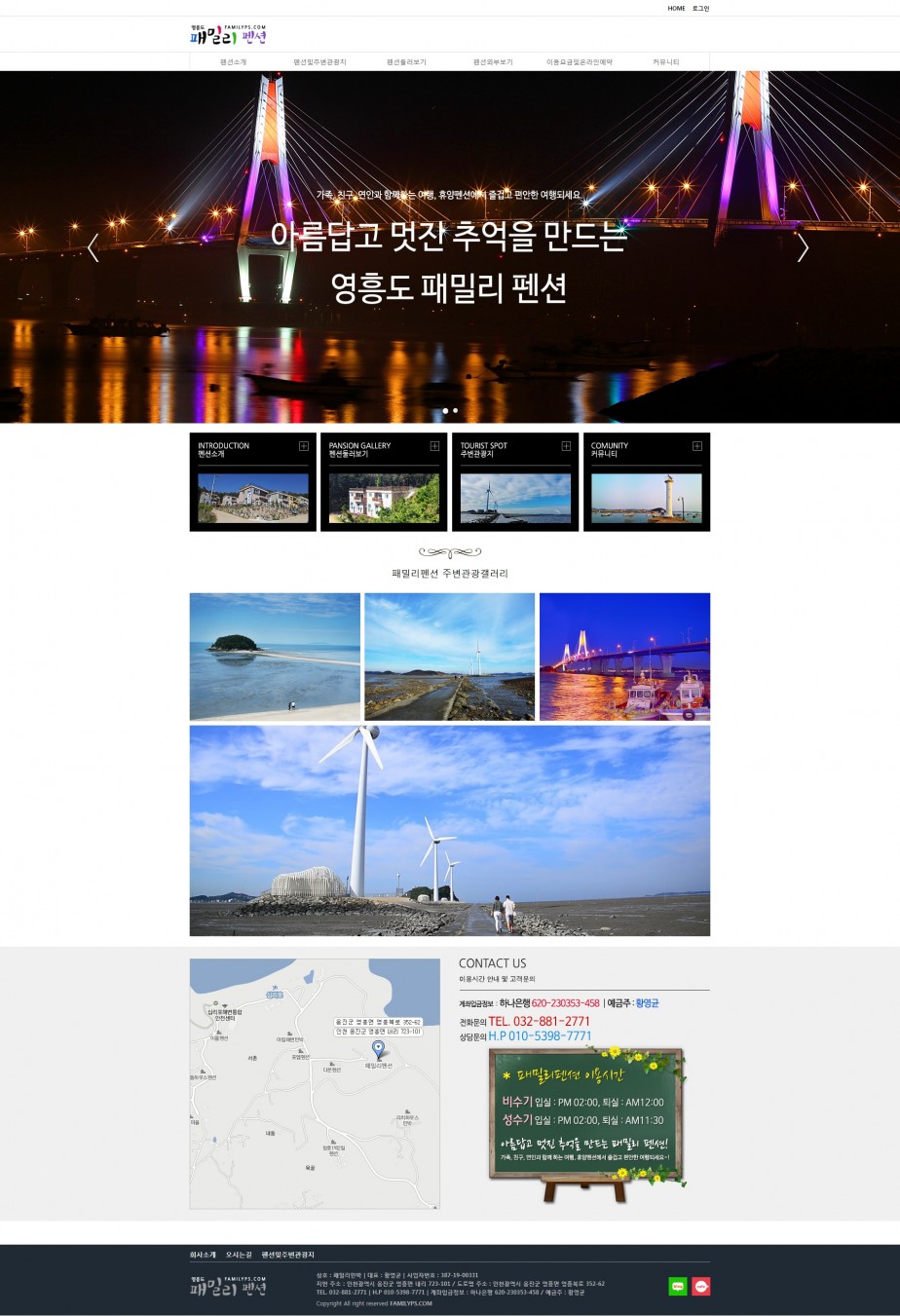This screenshot has height=1316, width=900.
Task: Open the COMUNITY 커뮤니티 card
Action: tap(647, 482)
